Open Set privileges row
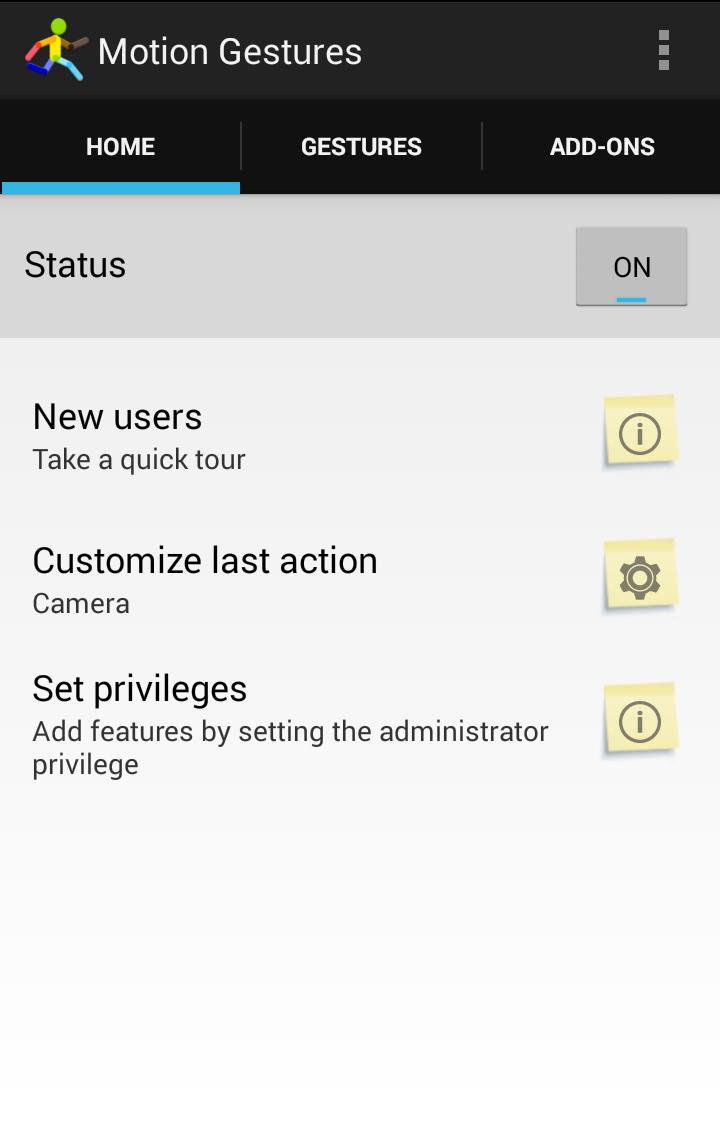 point(290,724)
